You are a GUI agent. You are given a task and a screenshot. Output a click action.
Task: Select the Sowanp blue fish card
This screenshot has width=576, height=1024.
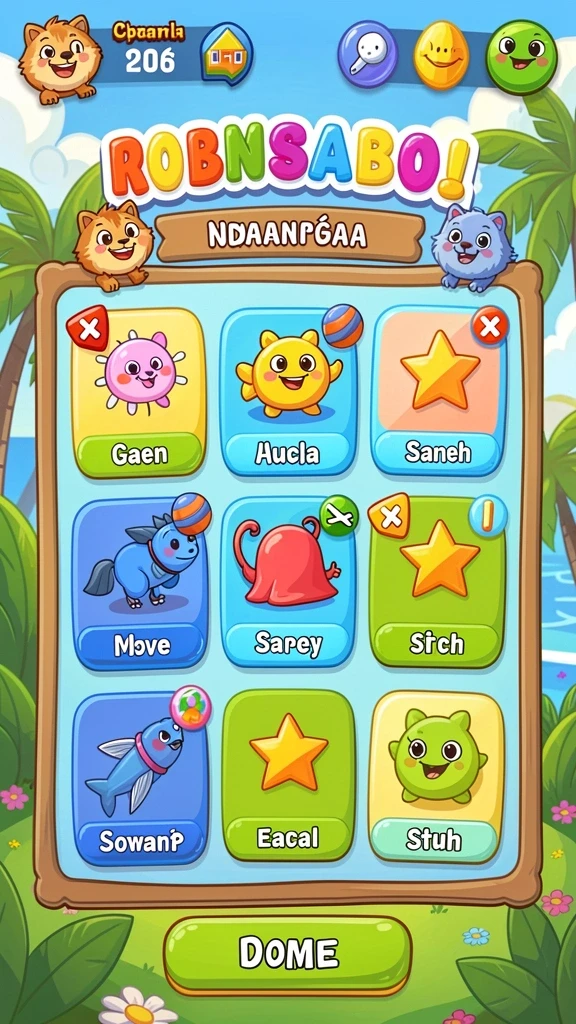click(140, 779)
